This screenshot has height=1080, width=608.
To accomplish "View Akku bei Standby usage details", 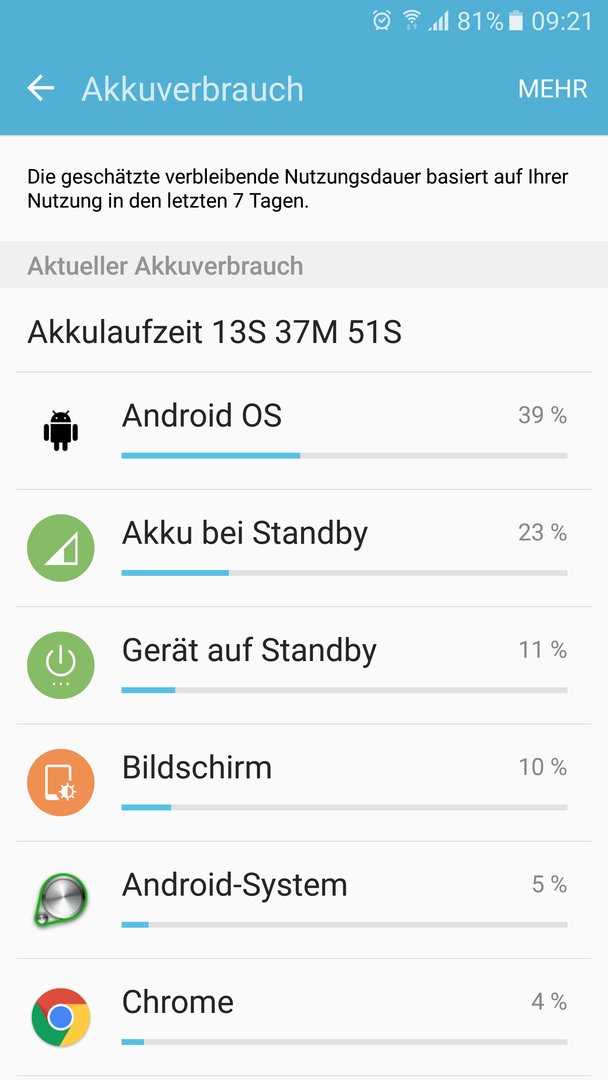I will [304, 548].
